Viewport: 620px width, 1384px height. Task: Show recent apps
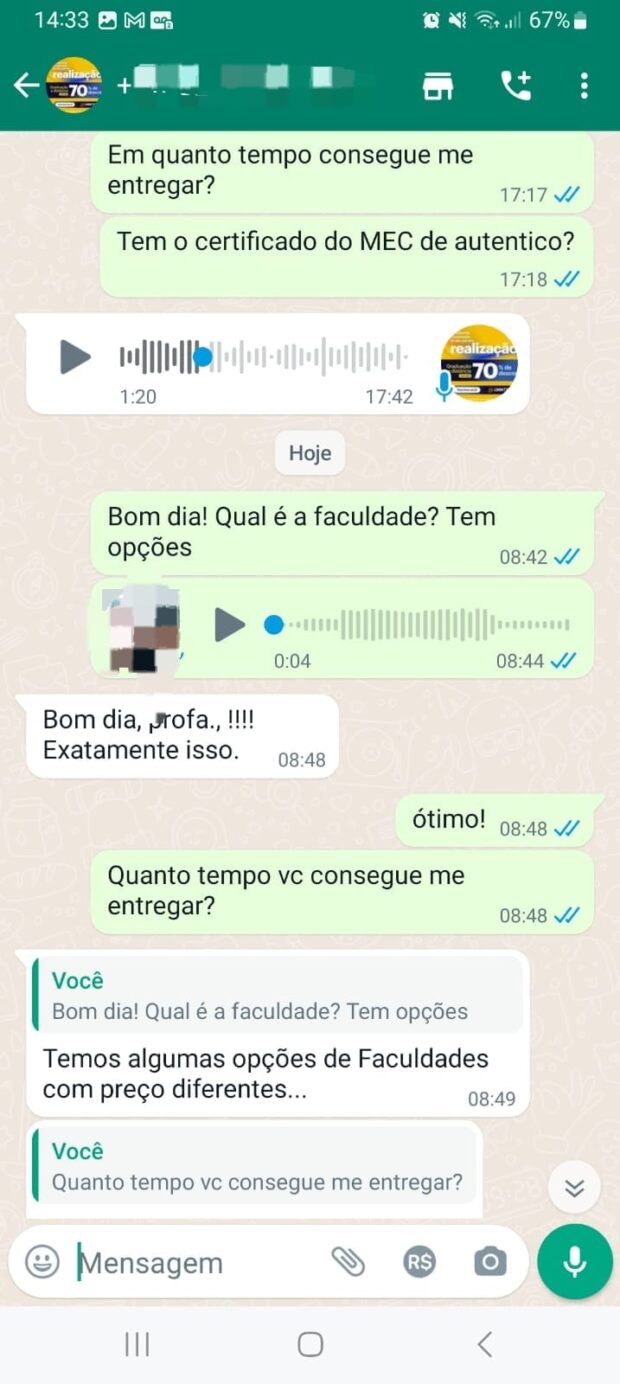[x=137, y=1345]
